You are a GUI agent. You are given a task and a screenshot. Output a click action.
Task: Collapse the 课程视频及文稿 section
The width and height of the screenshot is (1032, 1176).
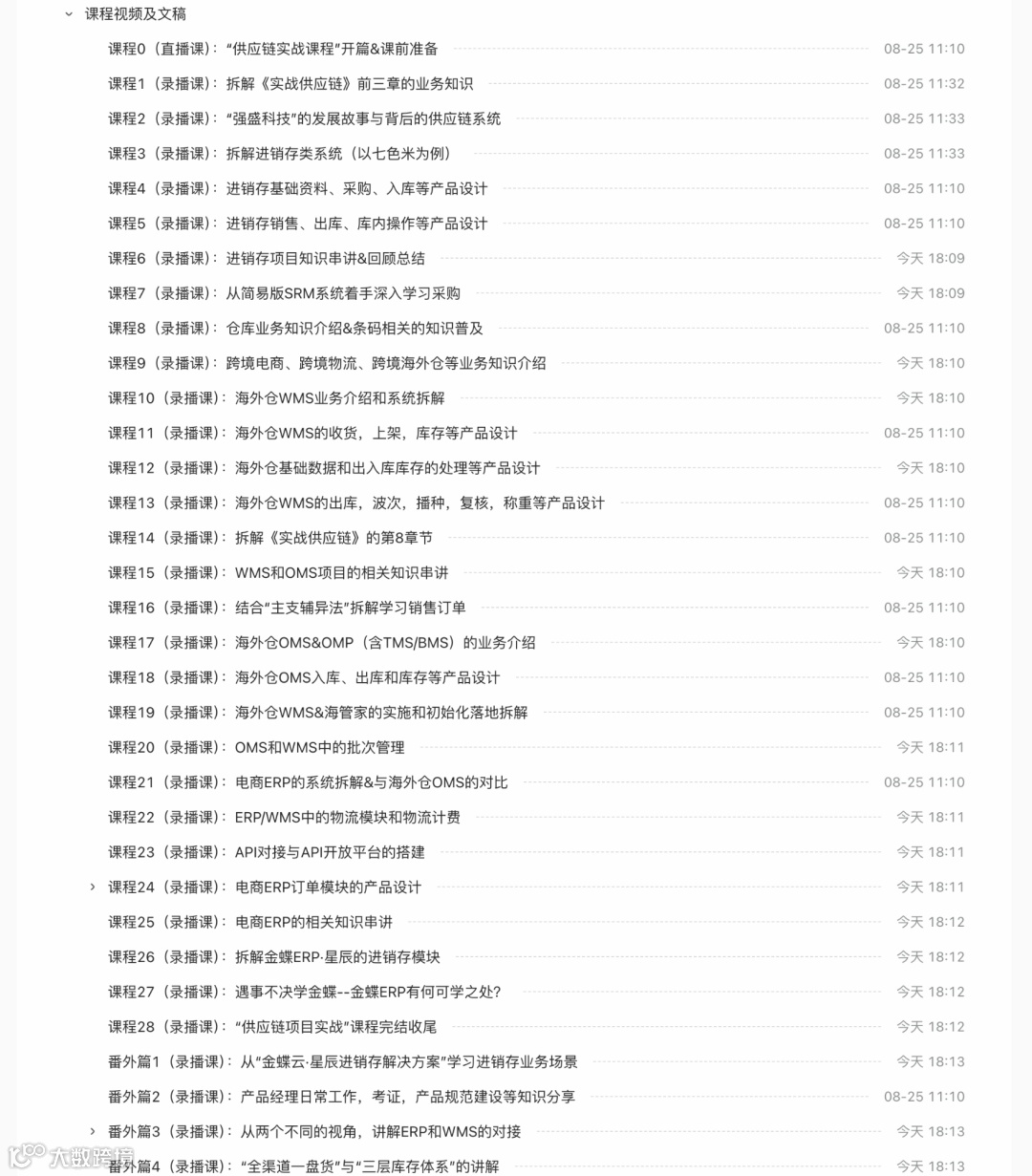click(68, 14)
